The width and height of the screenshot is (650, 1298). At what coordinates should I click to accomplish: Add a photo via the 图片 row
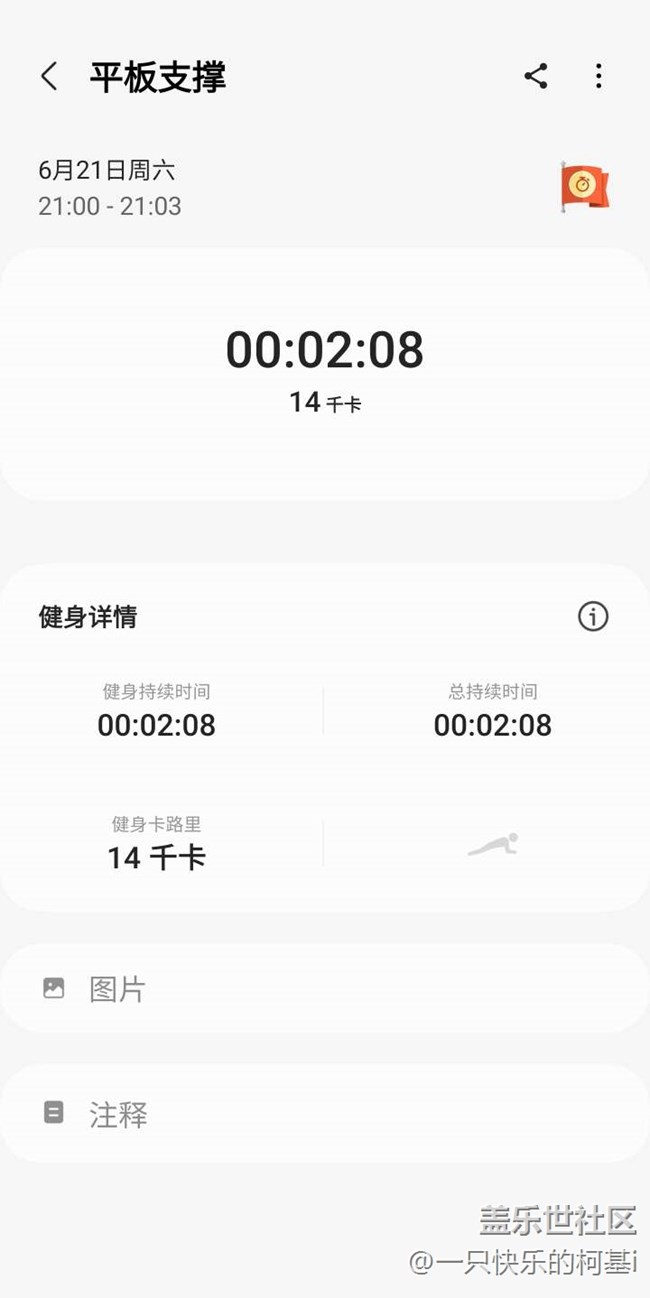coord(325,989)
